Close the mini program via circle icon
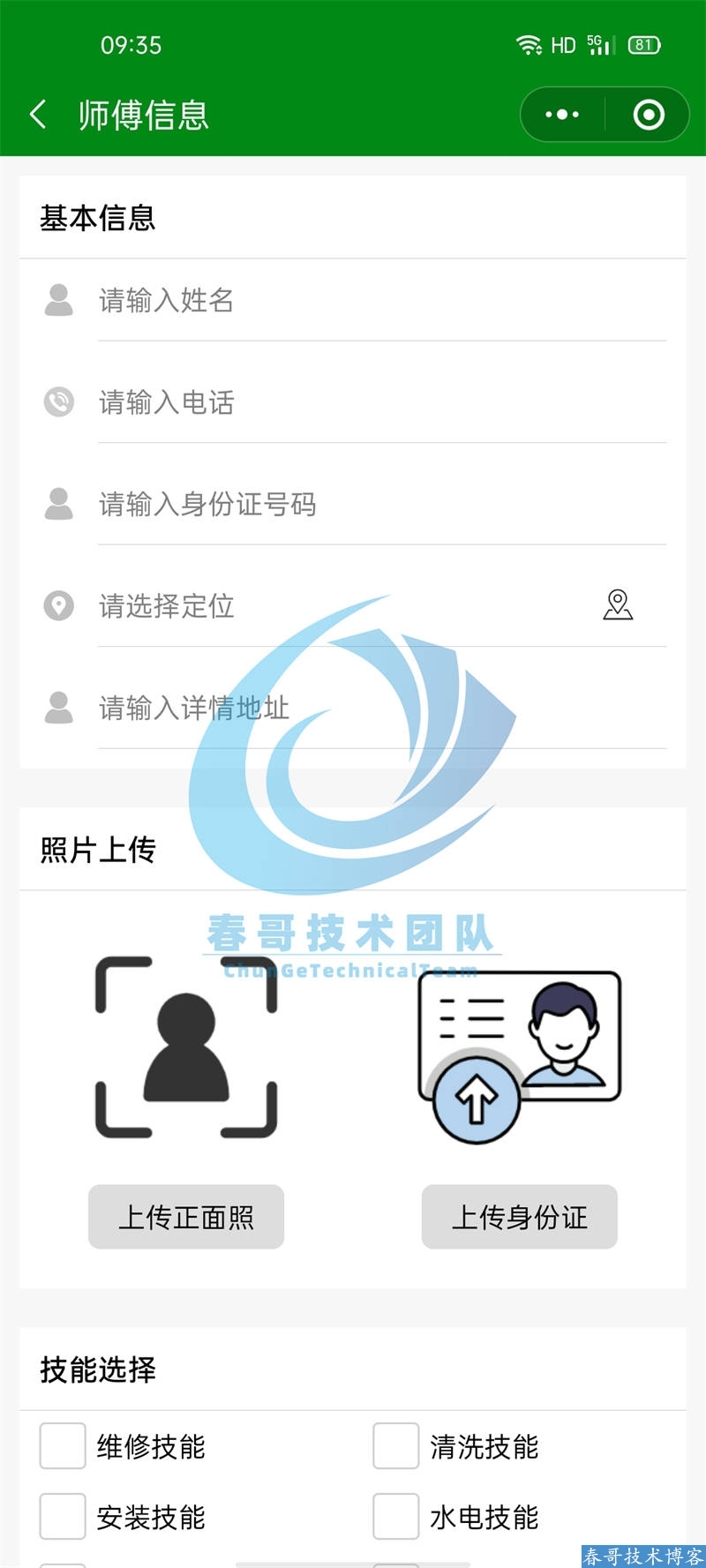 click(649, 115)
